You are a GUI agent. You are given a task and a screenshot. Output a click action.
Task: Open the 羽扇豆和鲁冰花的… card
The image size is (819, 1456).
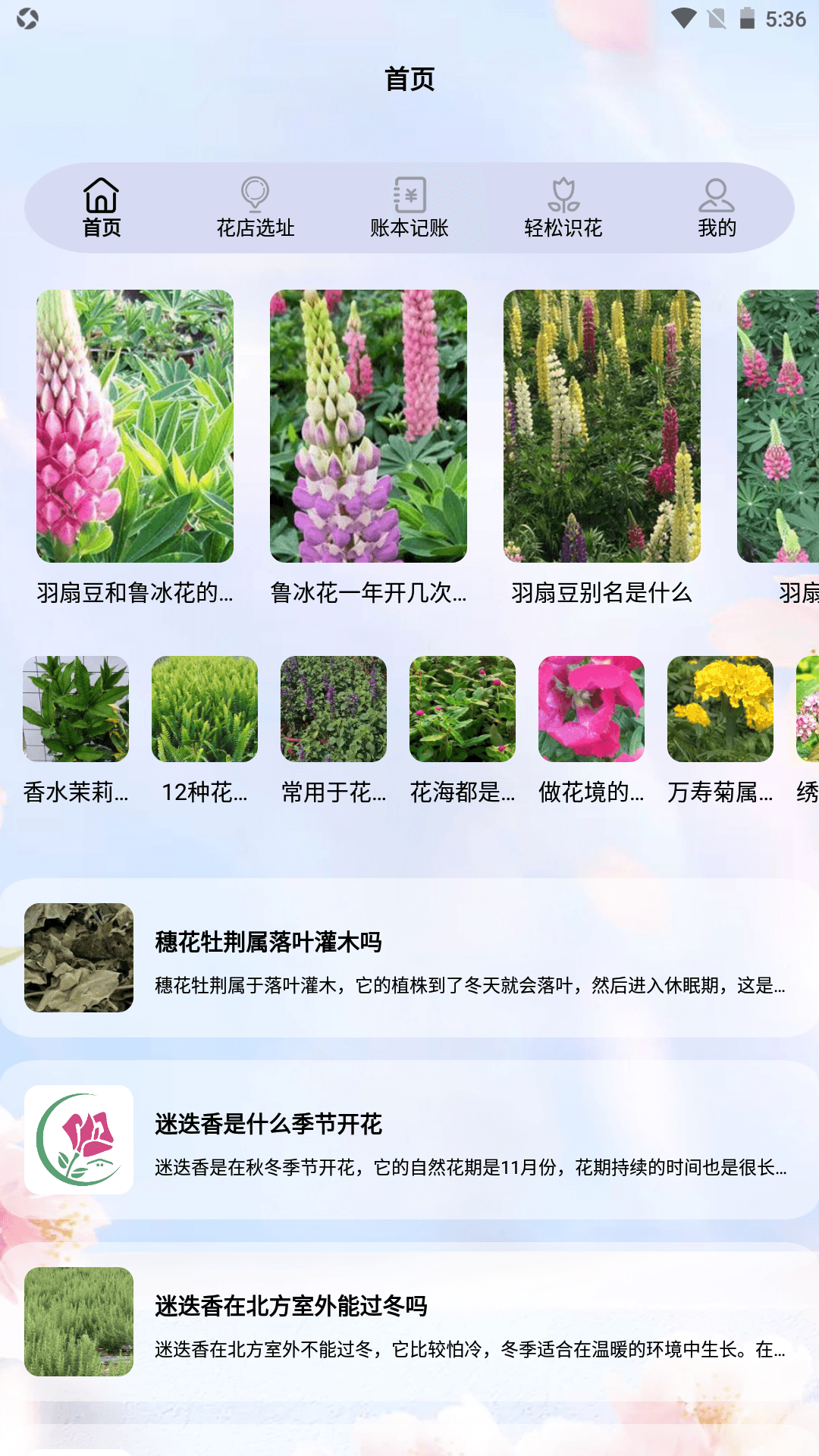click(x=135, y=447)
